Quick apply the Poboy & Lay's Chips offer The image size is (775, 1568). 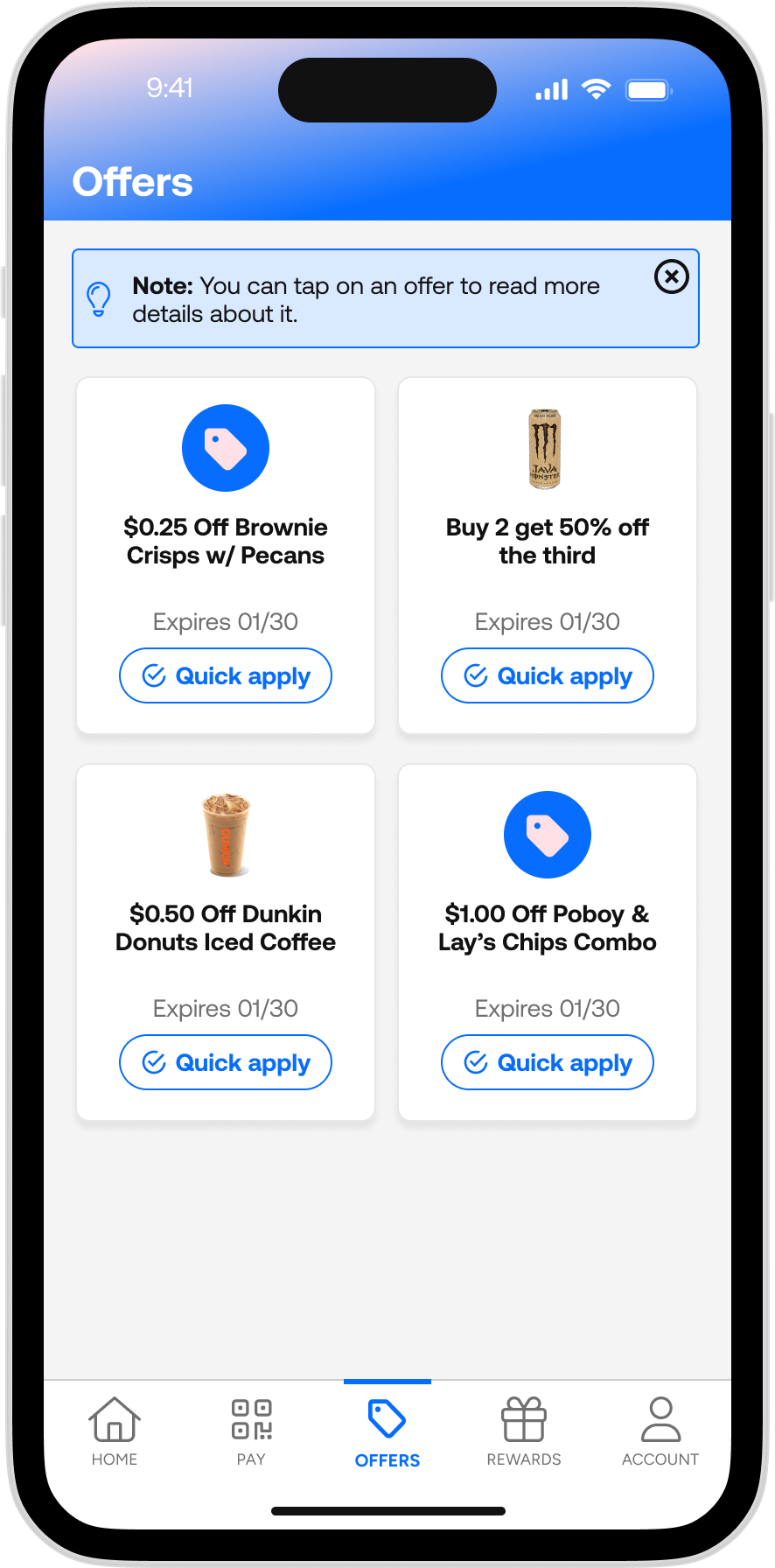(547, 1062)
